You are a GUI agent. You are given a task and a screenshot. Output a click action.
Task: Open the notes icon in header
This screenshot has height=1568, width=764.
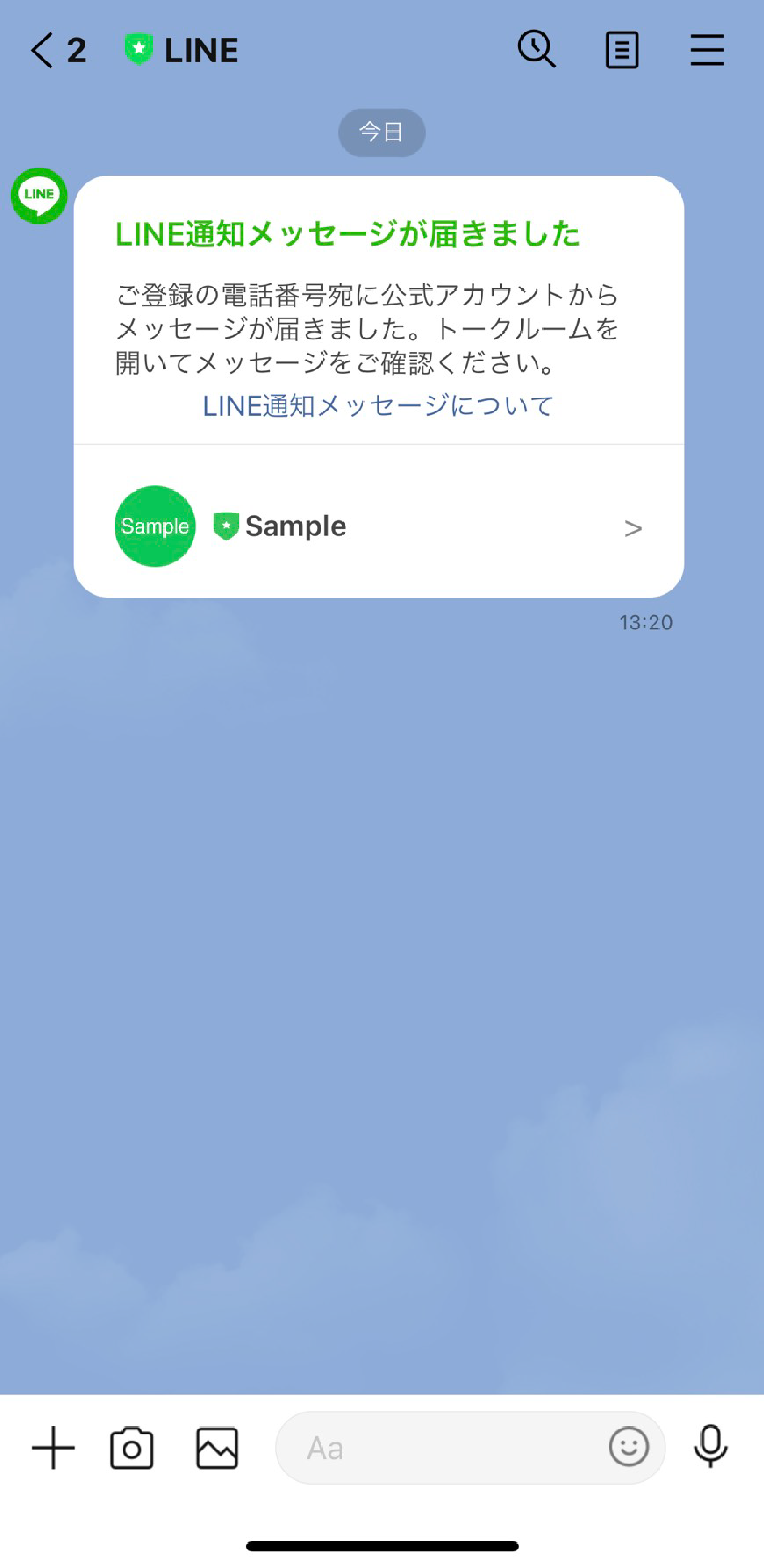point(622,51)
